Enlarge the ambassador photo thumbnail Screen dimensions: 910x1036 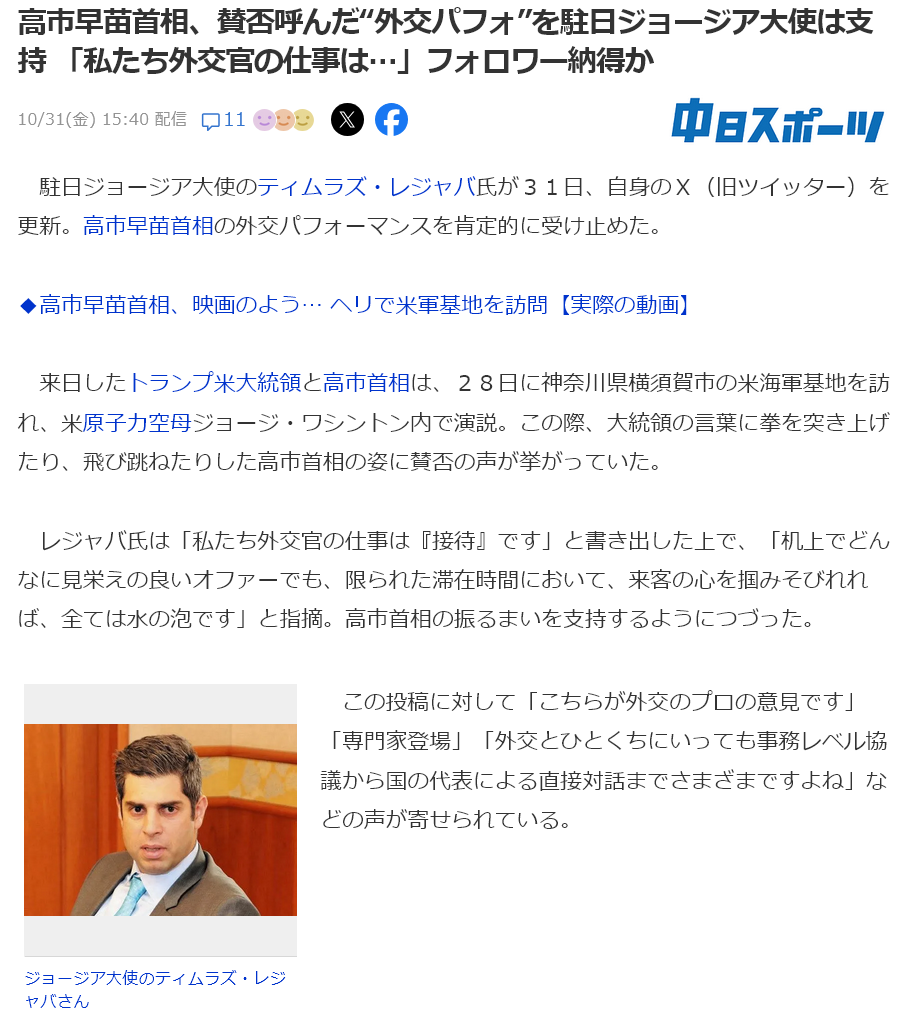tap(160, 819)
